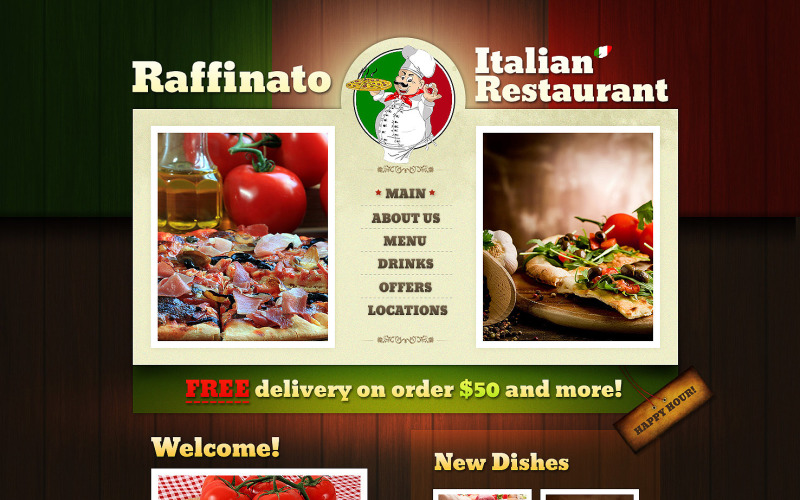The width and height of the screenshot is (800, 500).
Task: Select Locations in the navigation
Action: point(405,310)
